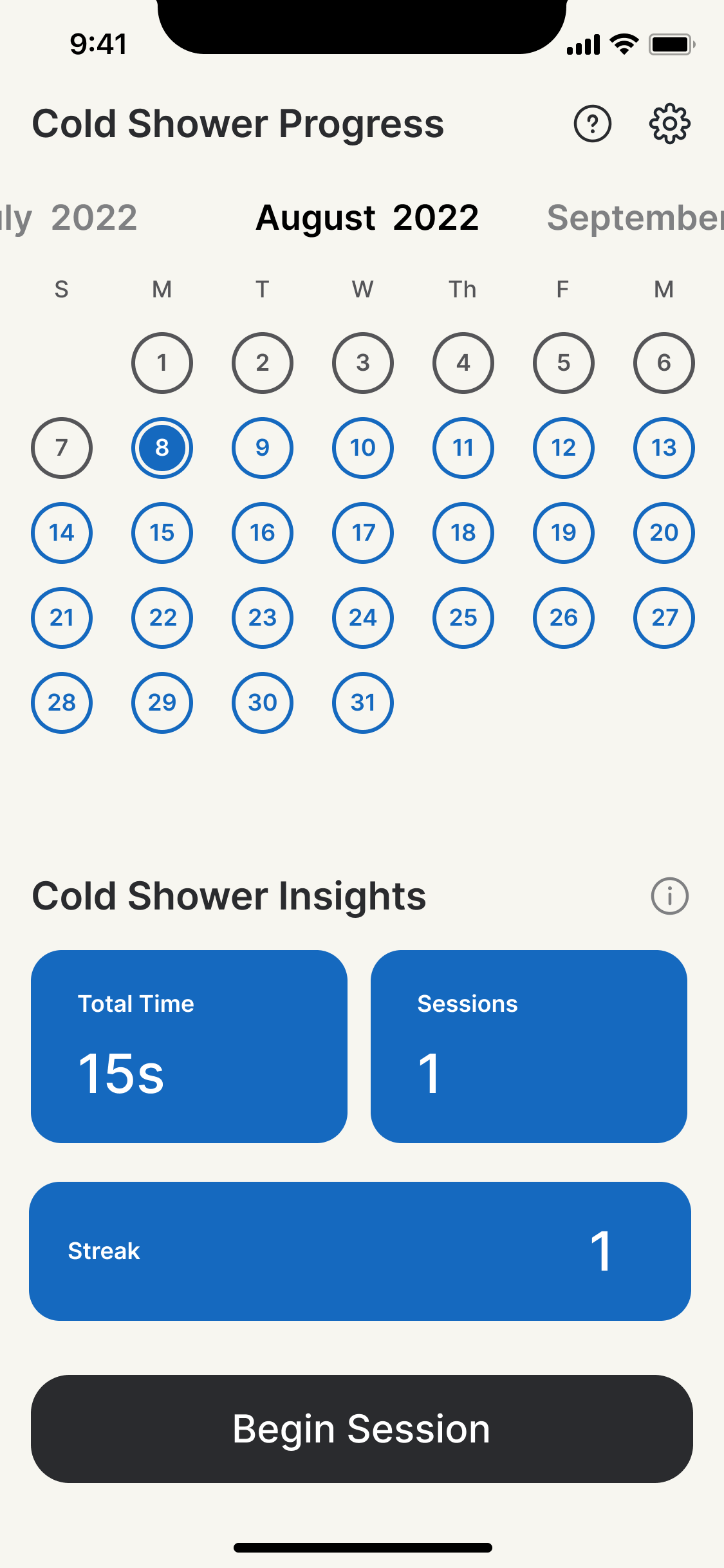Image resolution: width=724 pixels, height=1568 pixels.
Task: Pick day 24 in the calendar
Action: pos(363,617)
